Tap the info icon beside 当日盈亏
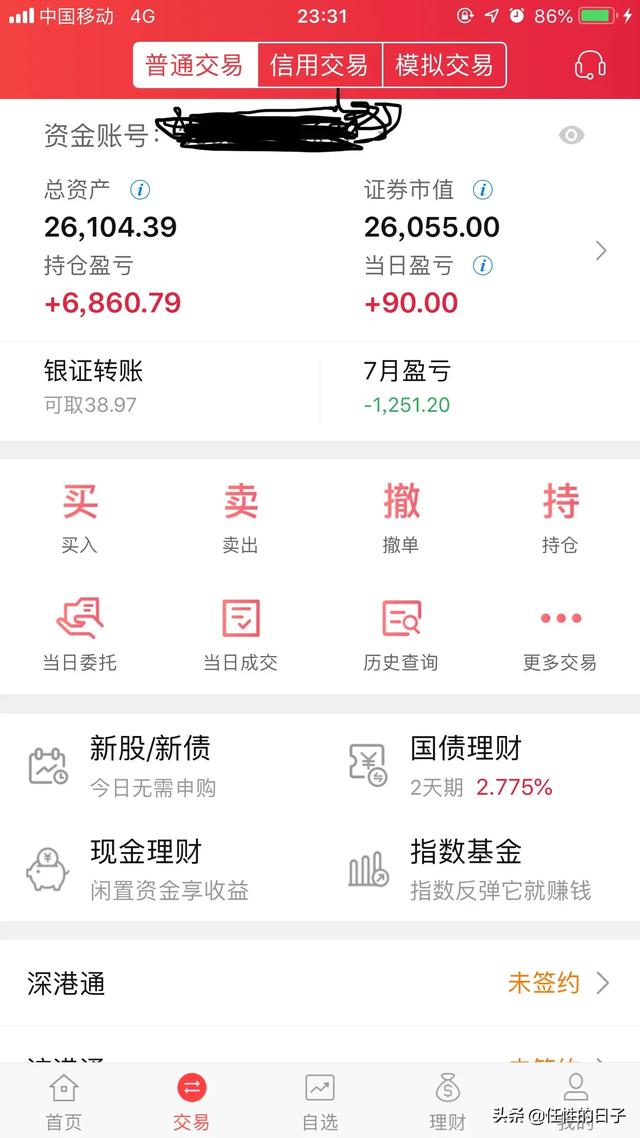Viewport: 640px width, 1138px height. [483, 266]
